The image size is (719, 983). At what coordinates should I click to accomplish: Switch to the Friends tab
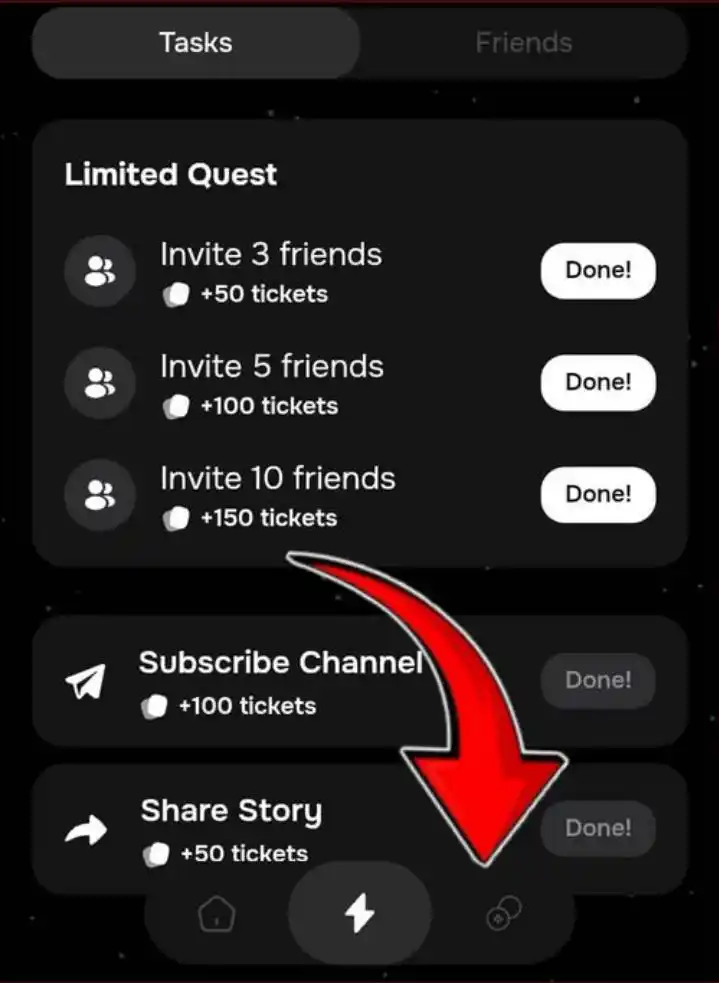pyautogui.click(x=523, y=43)
